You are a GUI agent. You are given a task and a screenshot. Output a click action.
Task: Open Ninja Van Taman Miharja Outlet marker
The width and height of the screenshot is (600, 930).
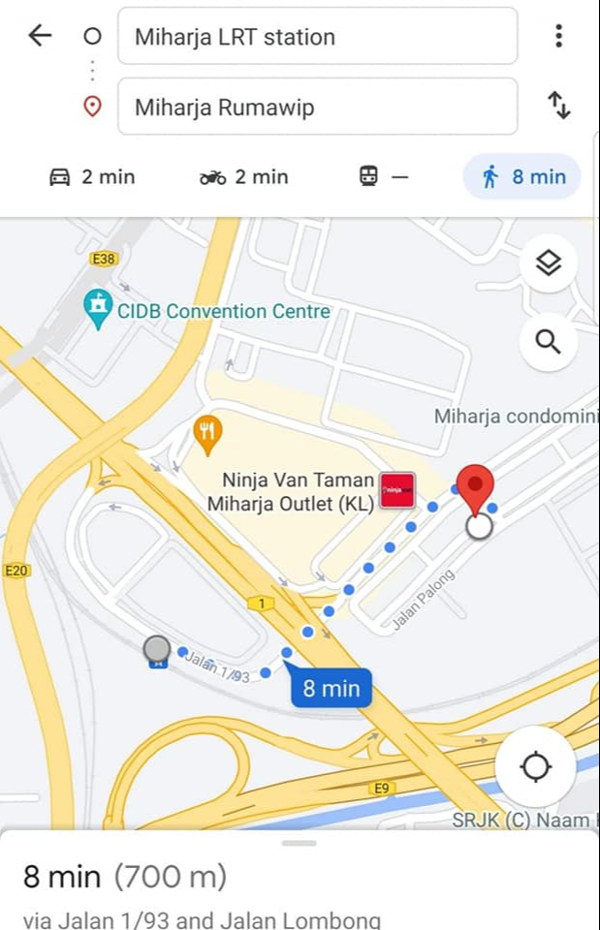tap(398, 491)
